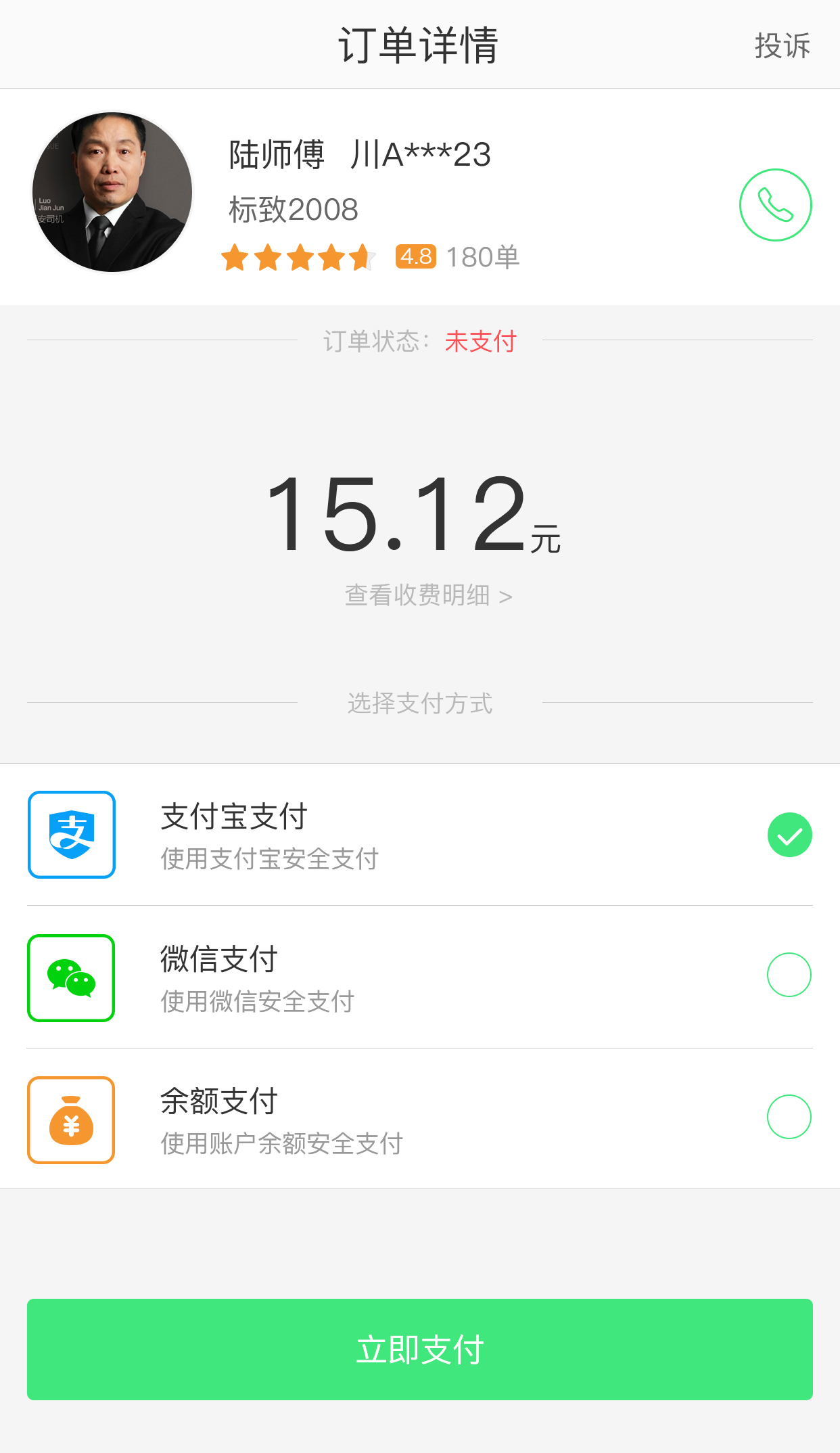840x1453 pixels.
Task: Click the driver name 陆师傅
Action: [x=277, y=154]
